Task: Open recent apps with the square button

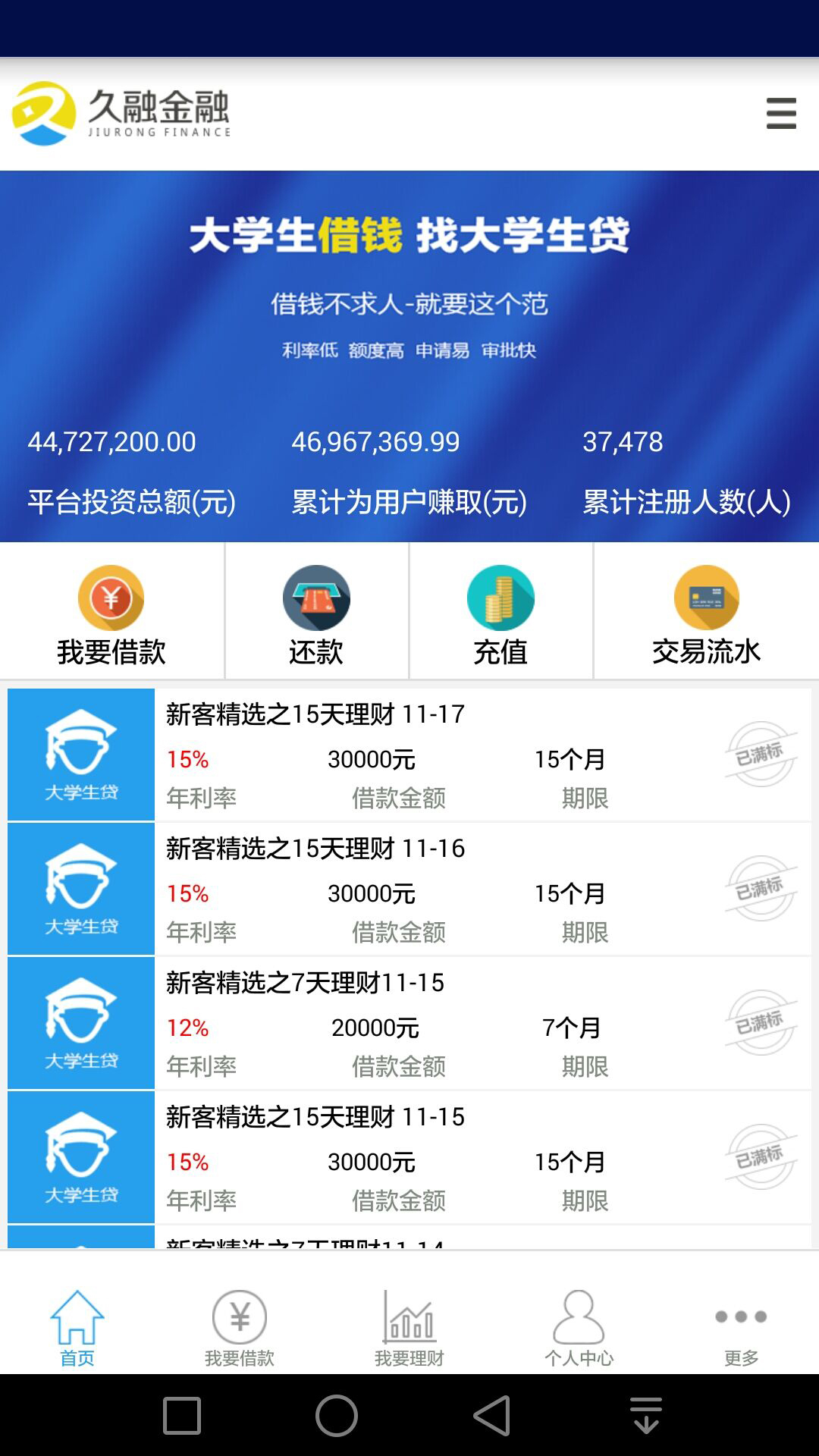Action: pos(182,1415)
